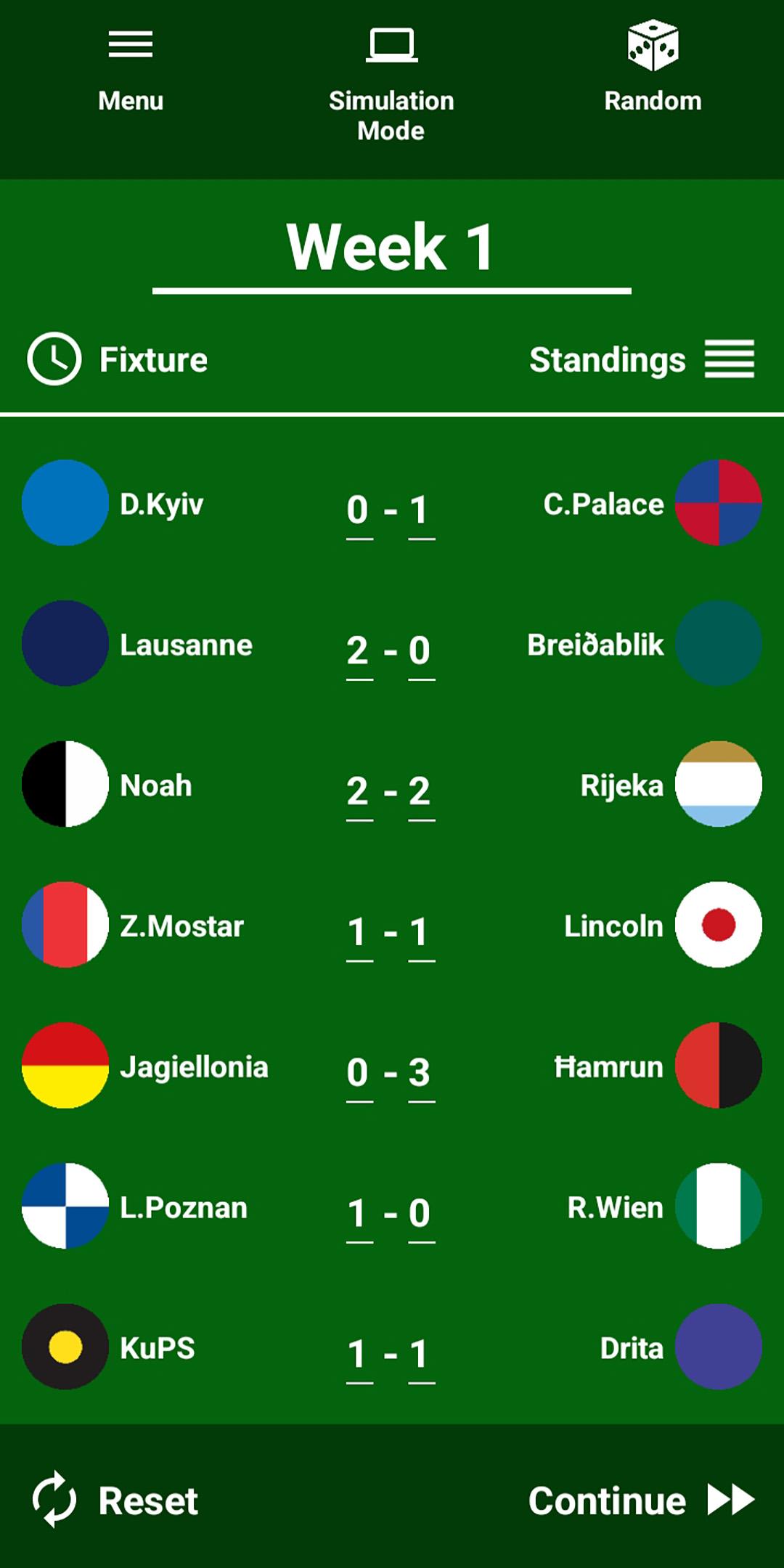Edit Rijeka's goals

click(x=421, y=792)
